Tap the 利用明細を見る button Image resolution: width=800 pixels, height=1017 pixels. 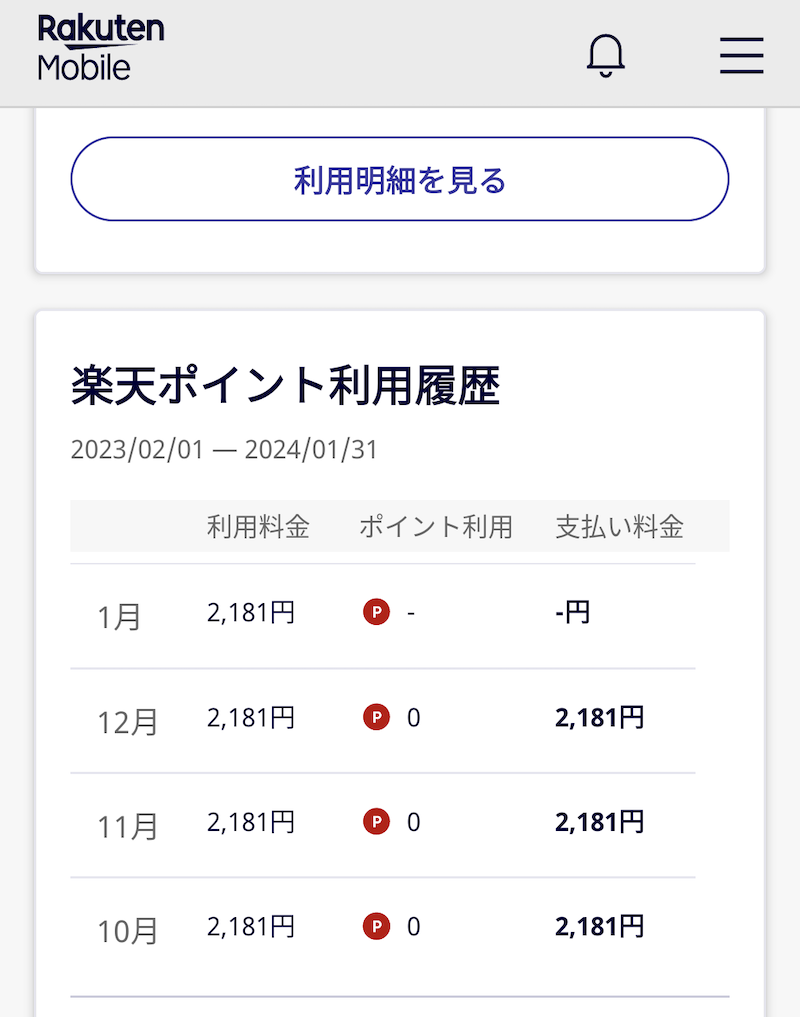[399, 180]
